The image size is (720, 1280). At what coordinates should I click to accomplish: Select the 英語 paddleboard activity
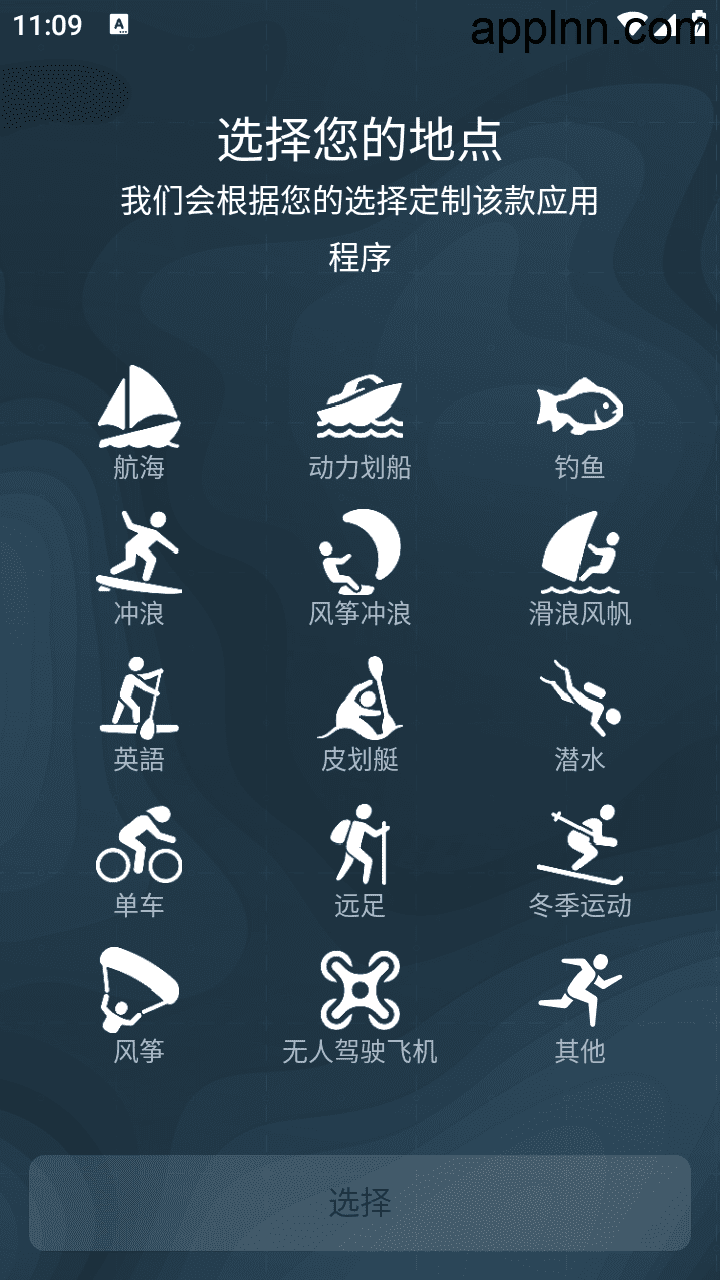(139, 714)
